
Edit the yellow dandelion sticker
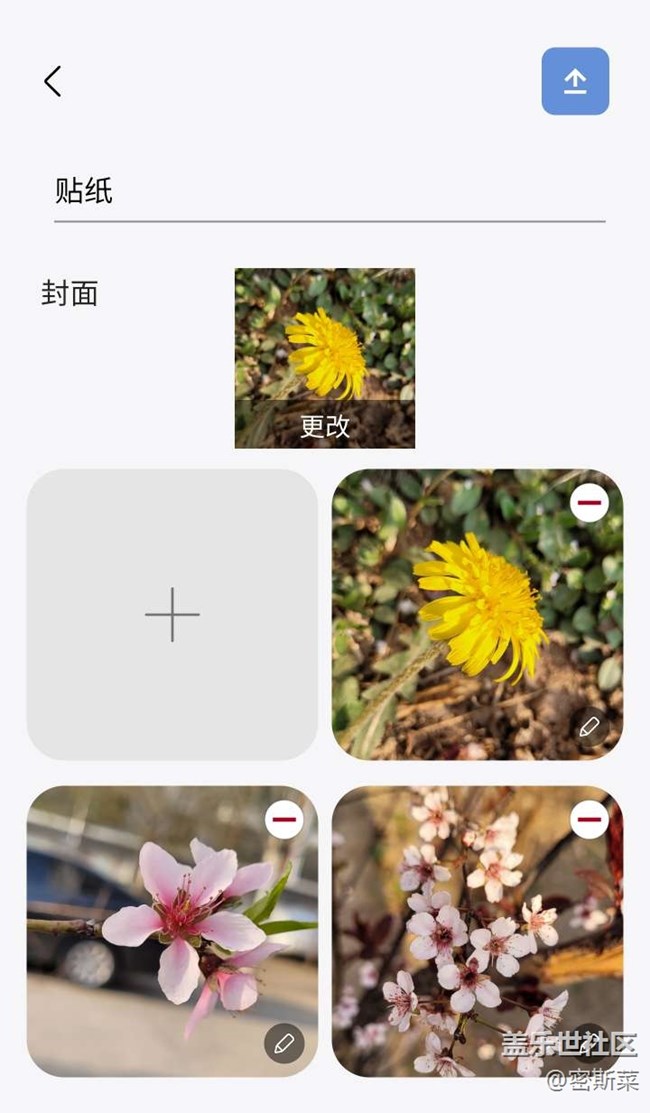coord(589,727)
